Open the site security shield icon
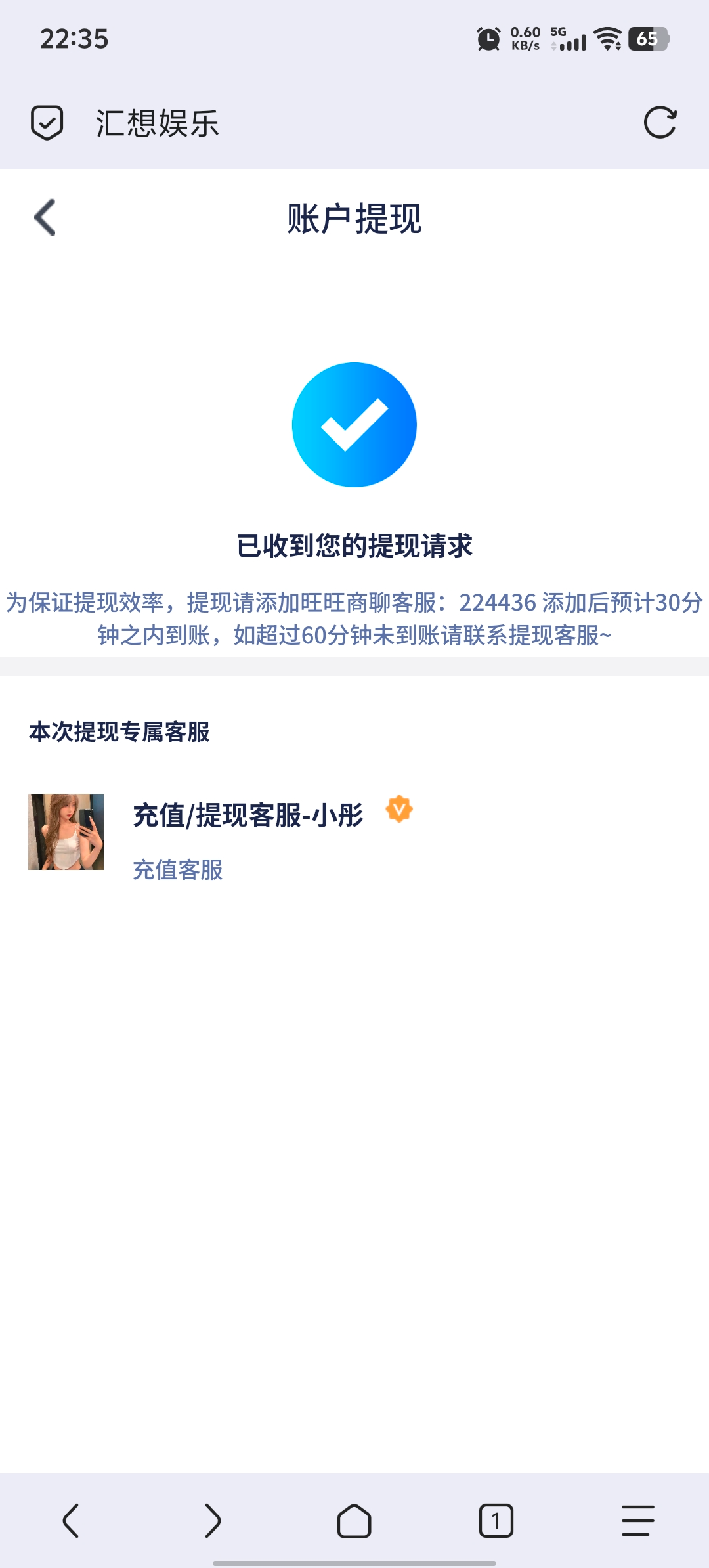Image resolution: width=709 pixels, height=1568 pixels. 47,123
